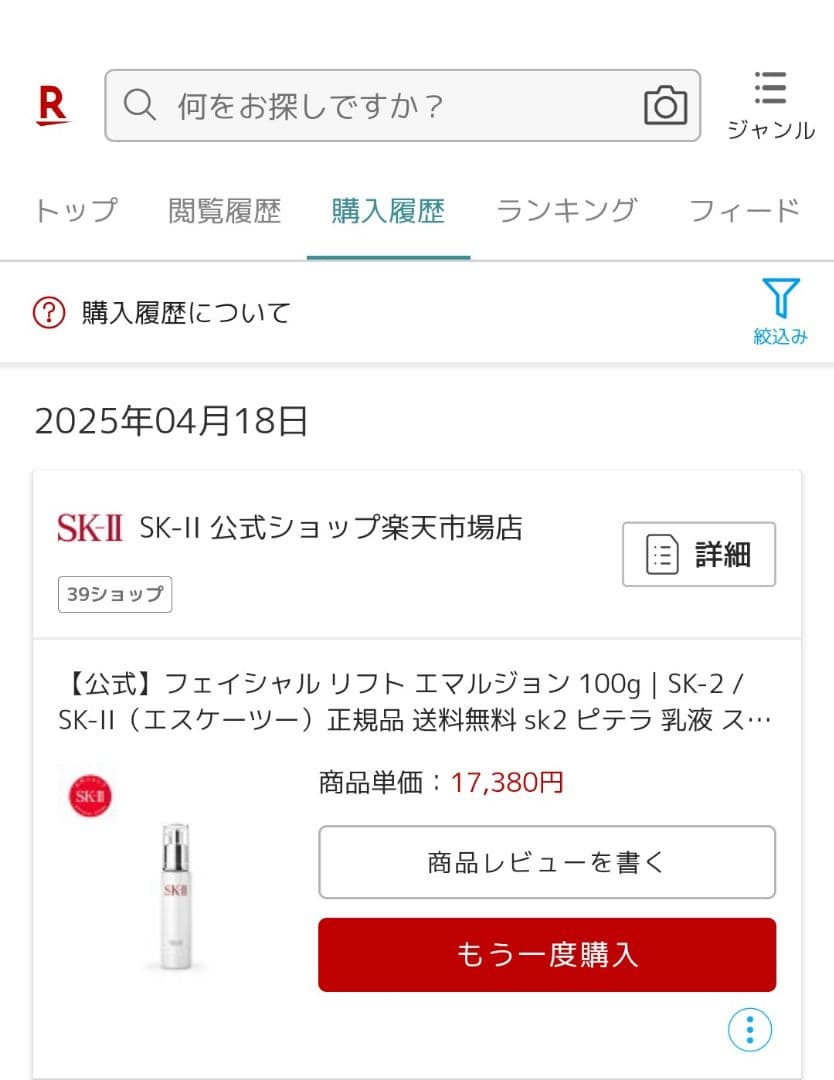Image resolution: width=834 pixels, height=1080 pixels.
Task: Switch to the ランキング tab
Action: pyautogui.click(x=564, y=210)
